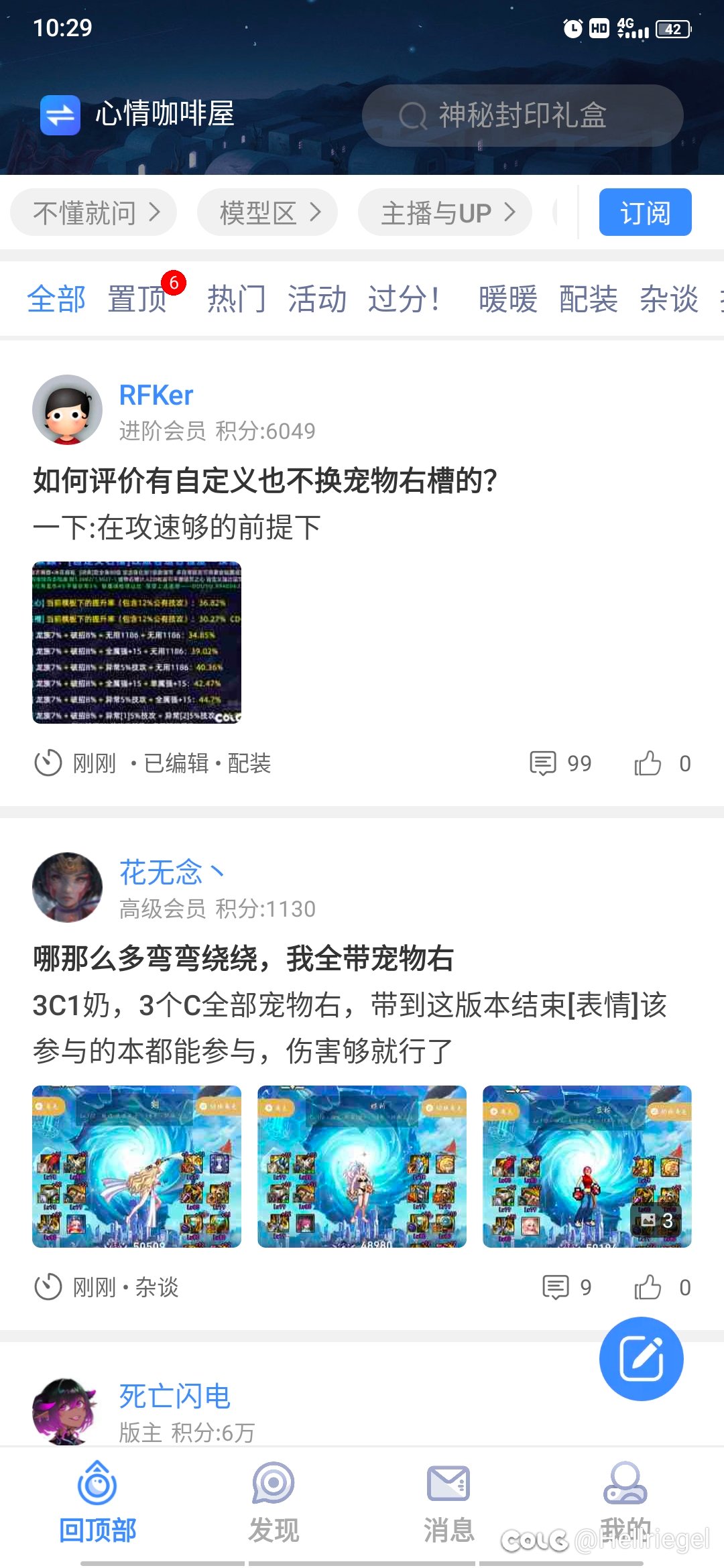Tap the forum switch icon beside 心情咖啡屋
The height and width of the screenshot is (1568, 724).
(60, 115)
